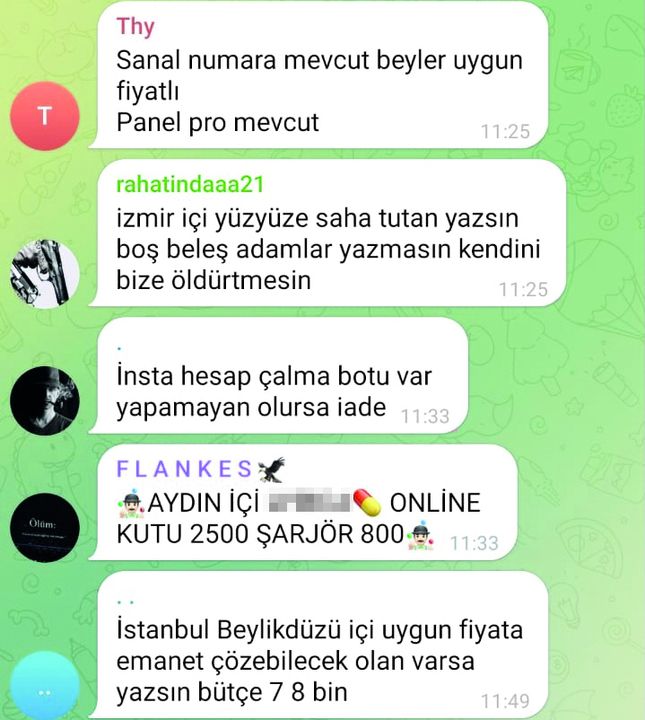Screen dimensions: 645x720
Task: Tap the FLANKES sender name
Action: [186, 468]
